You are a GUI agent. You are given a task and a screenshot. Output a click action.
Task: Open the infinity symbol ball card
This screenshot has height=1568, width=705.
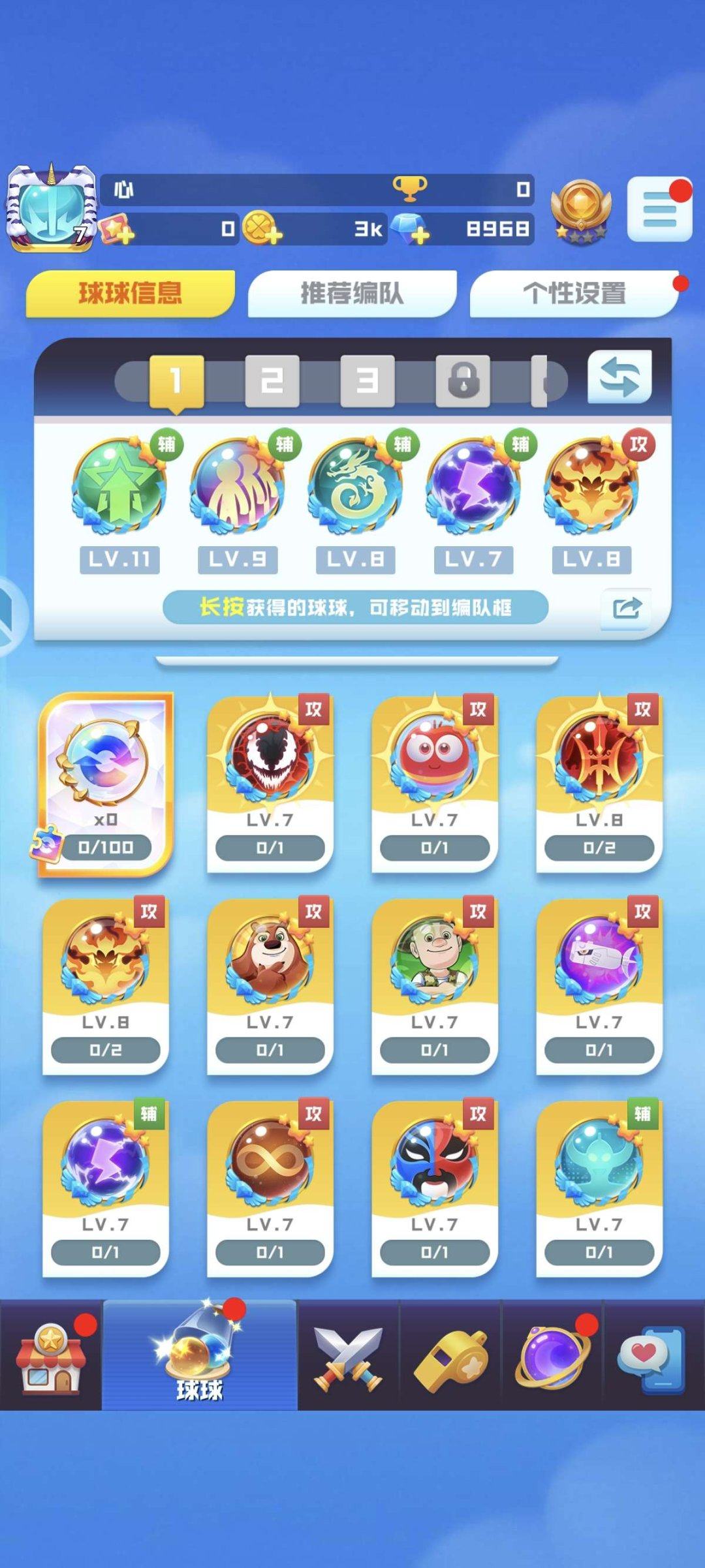click(x=270, y=1188)
